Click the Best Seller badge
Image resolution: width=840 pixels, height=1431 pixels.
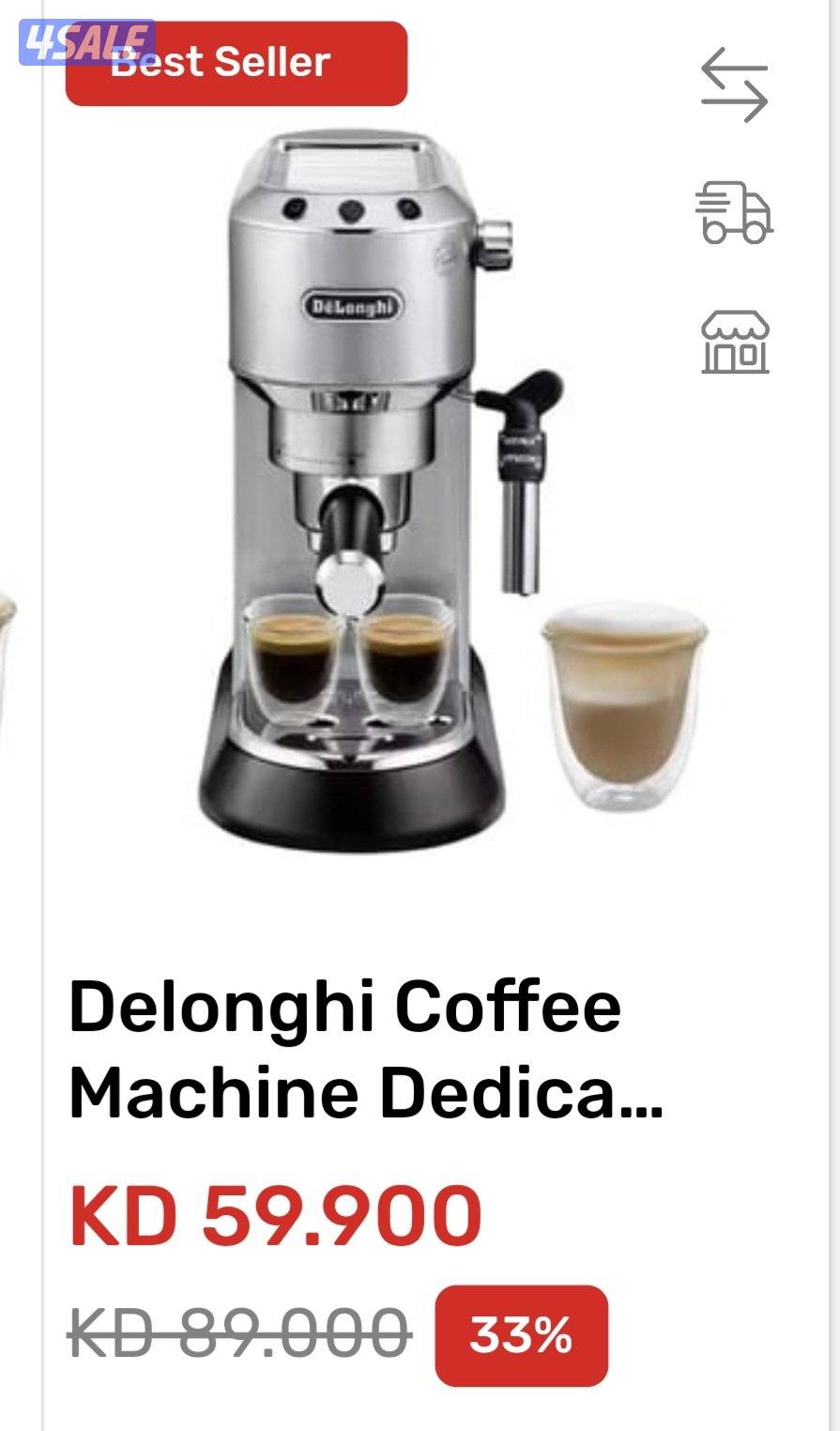tap(235, 63)
